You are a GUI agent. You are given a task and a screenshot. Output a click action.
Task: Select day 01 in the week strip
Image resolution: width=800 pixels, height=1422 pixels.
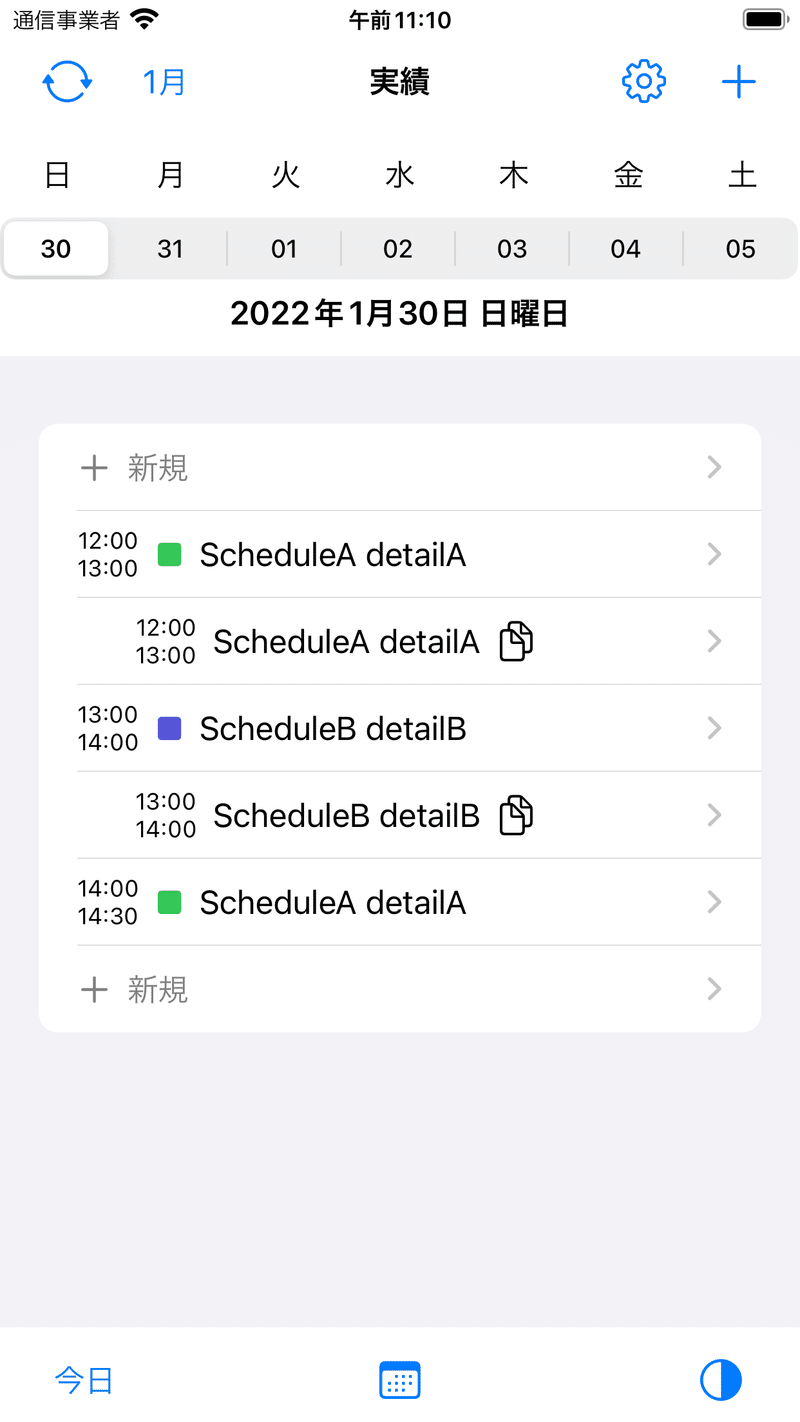[284, 249]
